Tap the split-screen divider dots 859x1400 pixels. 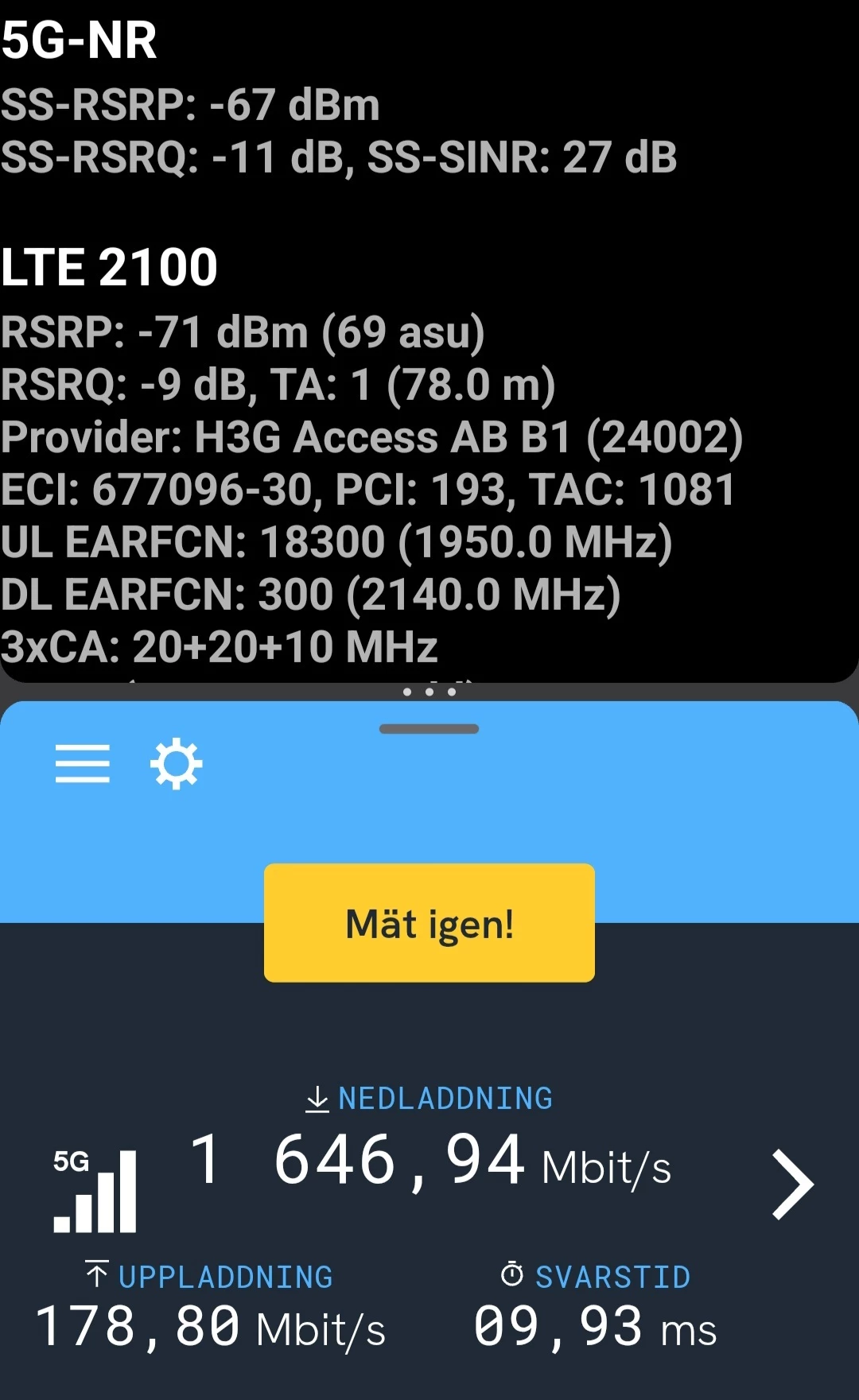(429, 692)
